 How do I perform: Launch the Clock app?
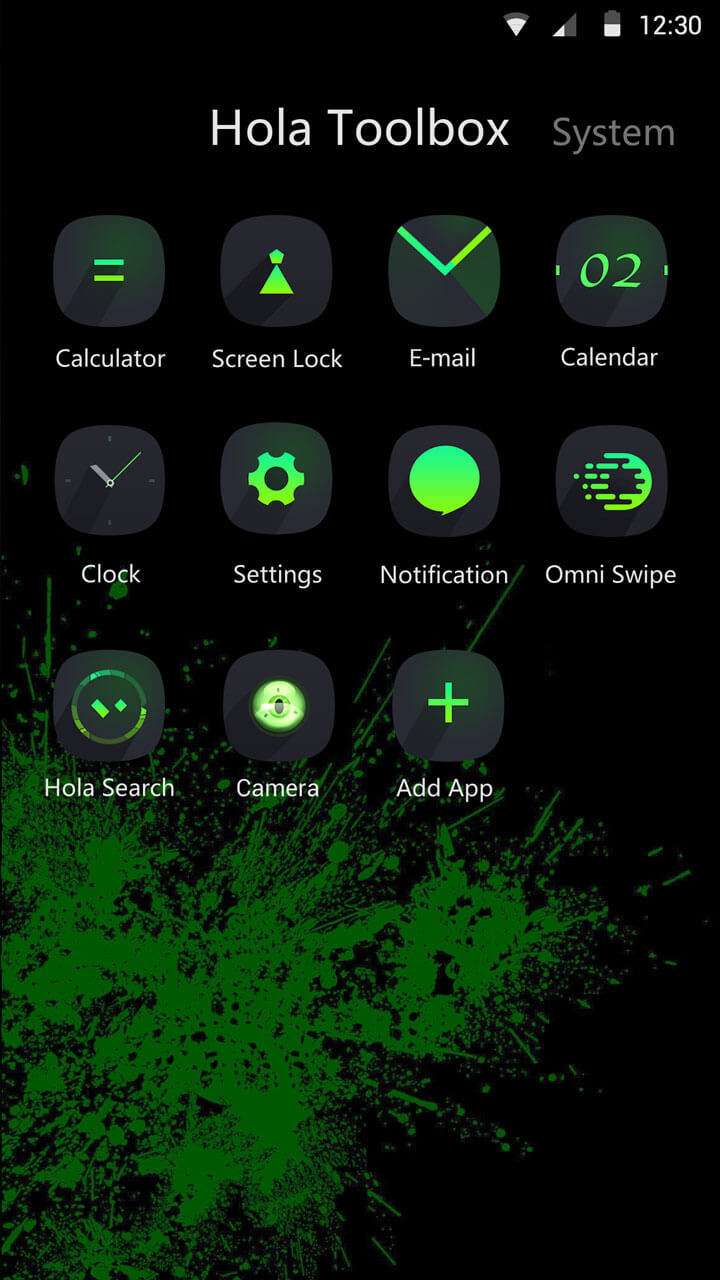[109, 481]
